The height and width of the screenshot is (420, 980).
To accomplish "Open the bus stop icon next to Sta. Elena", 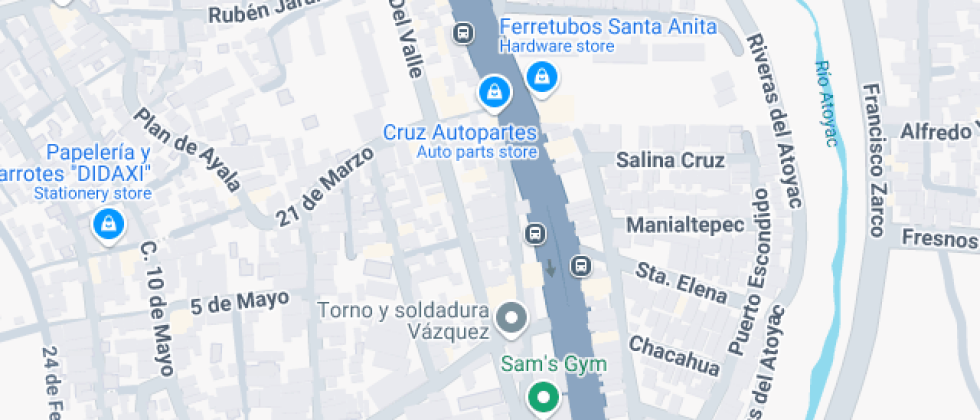I will click(580, 265).
